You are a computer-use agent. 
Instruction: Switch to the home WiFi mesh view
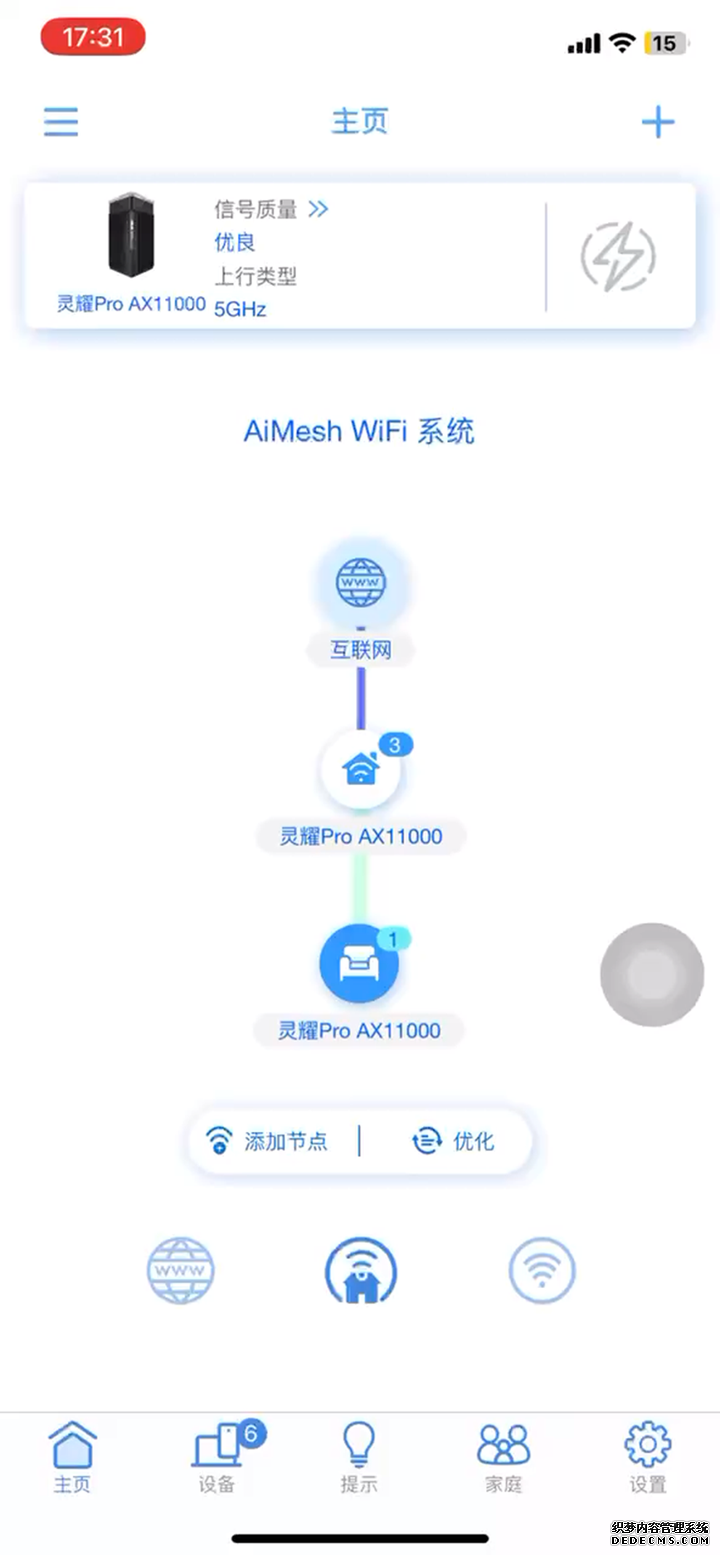(x=360, y=1271)
